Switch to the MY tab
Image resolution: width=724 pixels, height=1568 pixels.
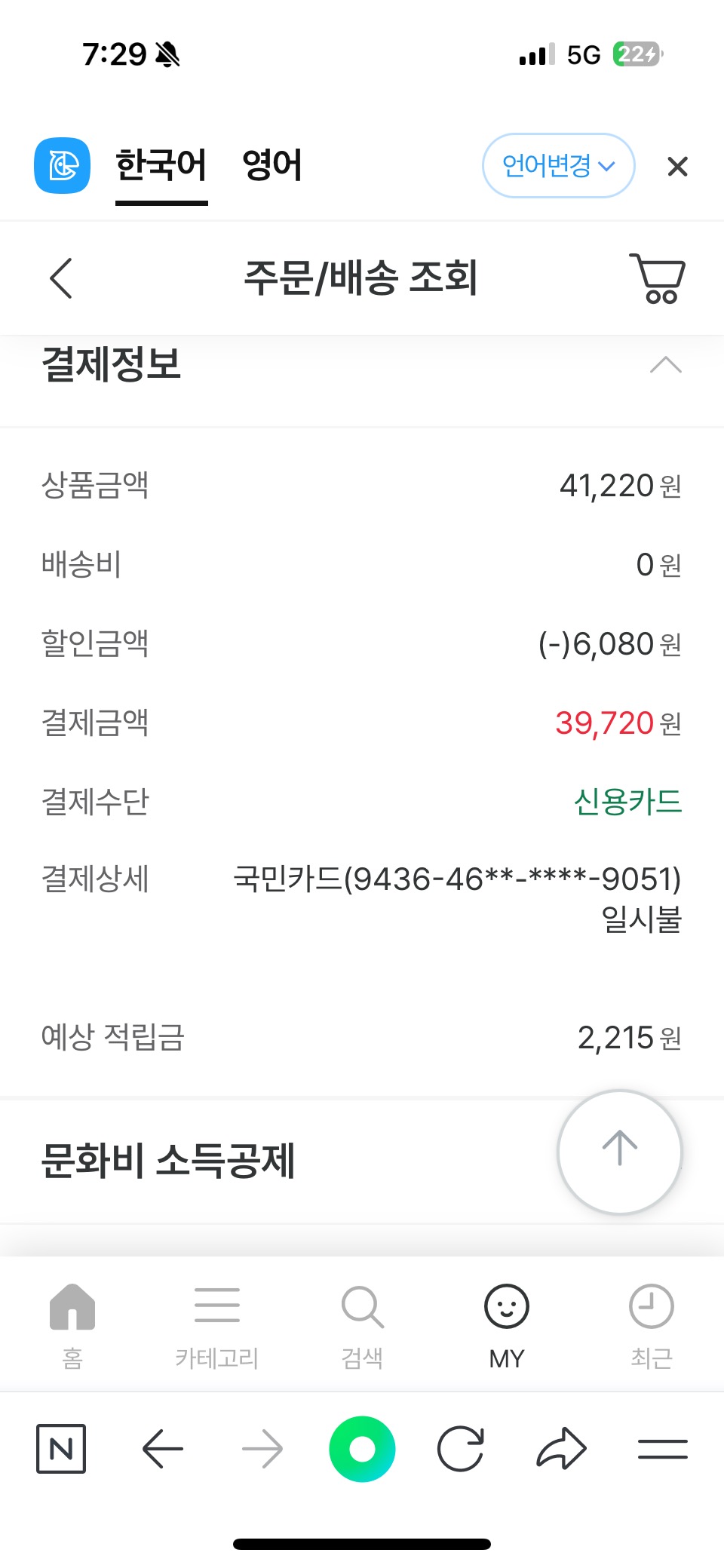point(507,1326)
